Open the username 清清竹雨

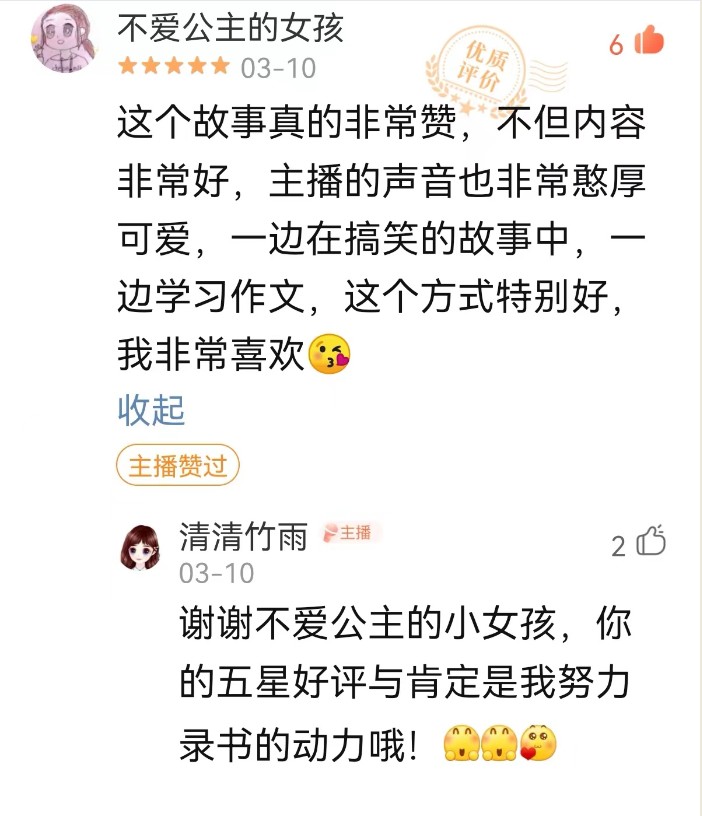click(x=243, y=536)
